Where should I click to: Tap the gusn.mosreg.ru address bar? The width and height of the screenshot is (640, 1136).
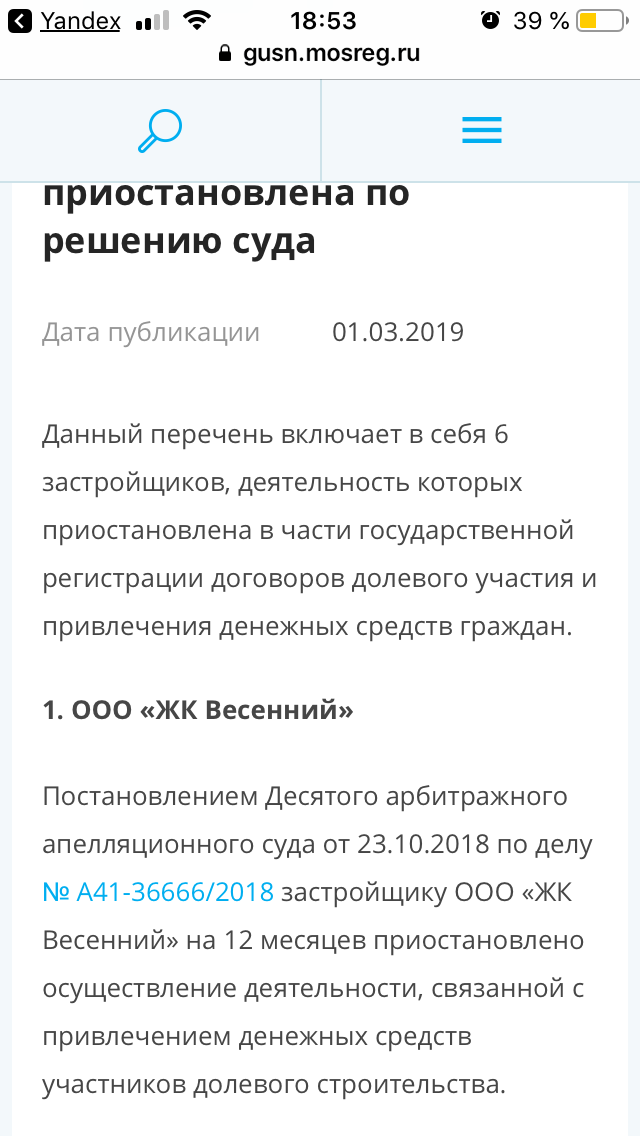(x=320, y=54)
